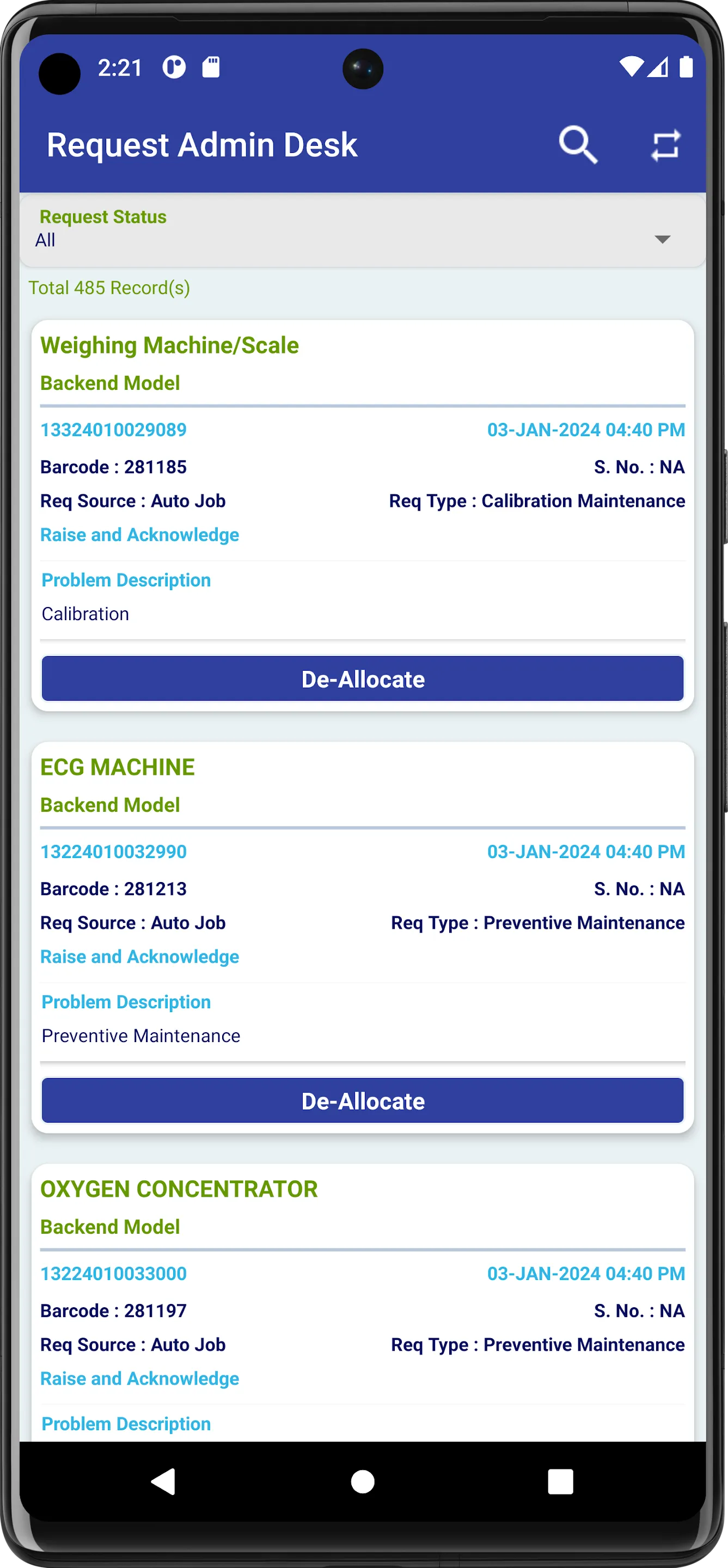Viewport: 728px width, 1568px height.
Task: Select the Weighing Machine/Scale card title
Action: [170, 345]
